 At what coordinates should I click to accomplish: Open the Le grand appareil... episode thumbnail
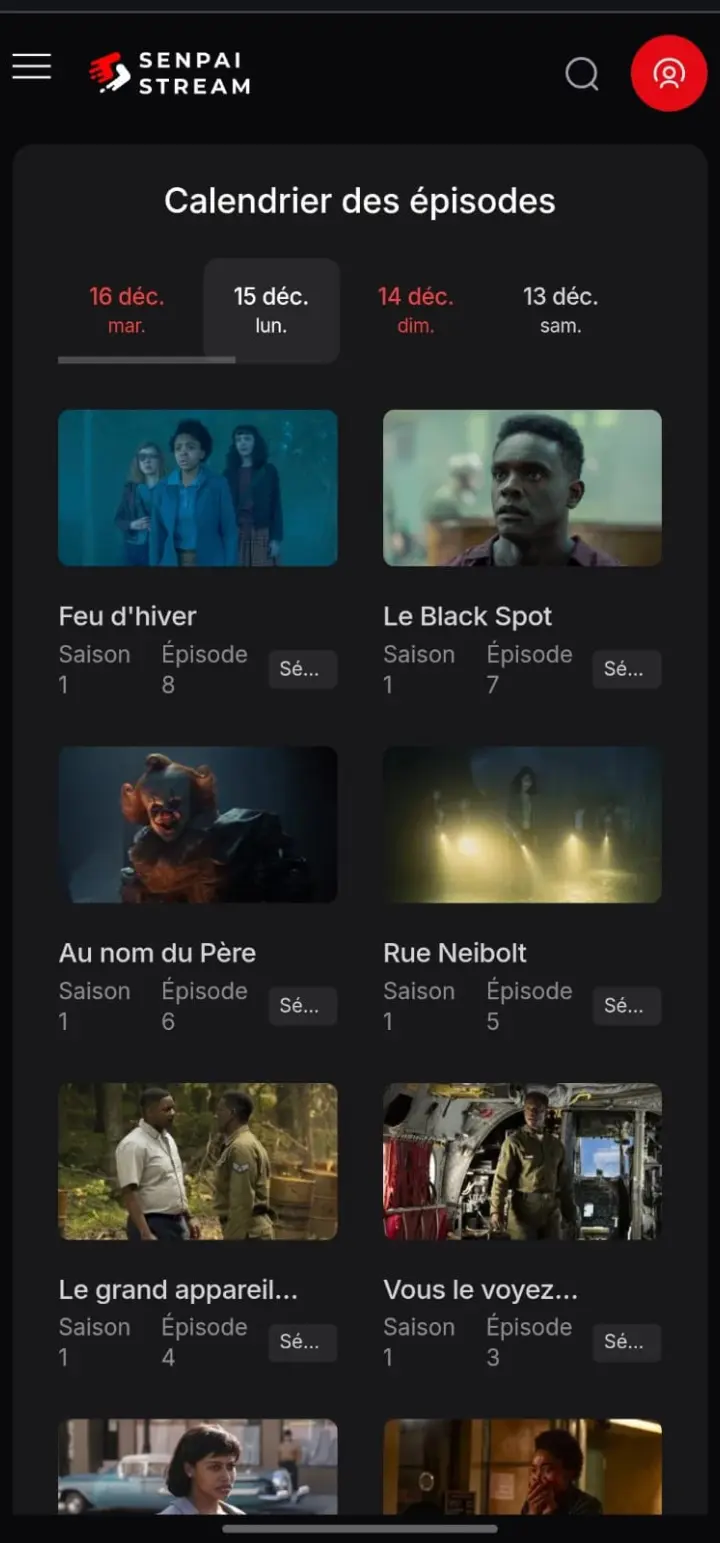click(198, 1161)
